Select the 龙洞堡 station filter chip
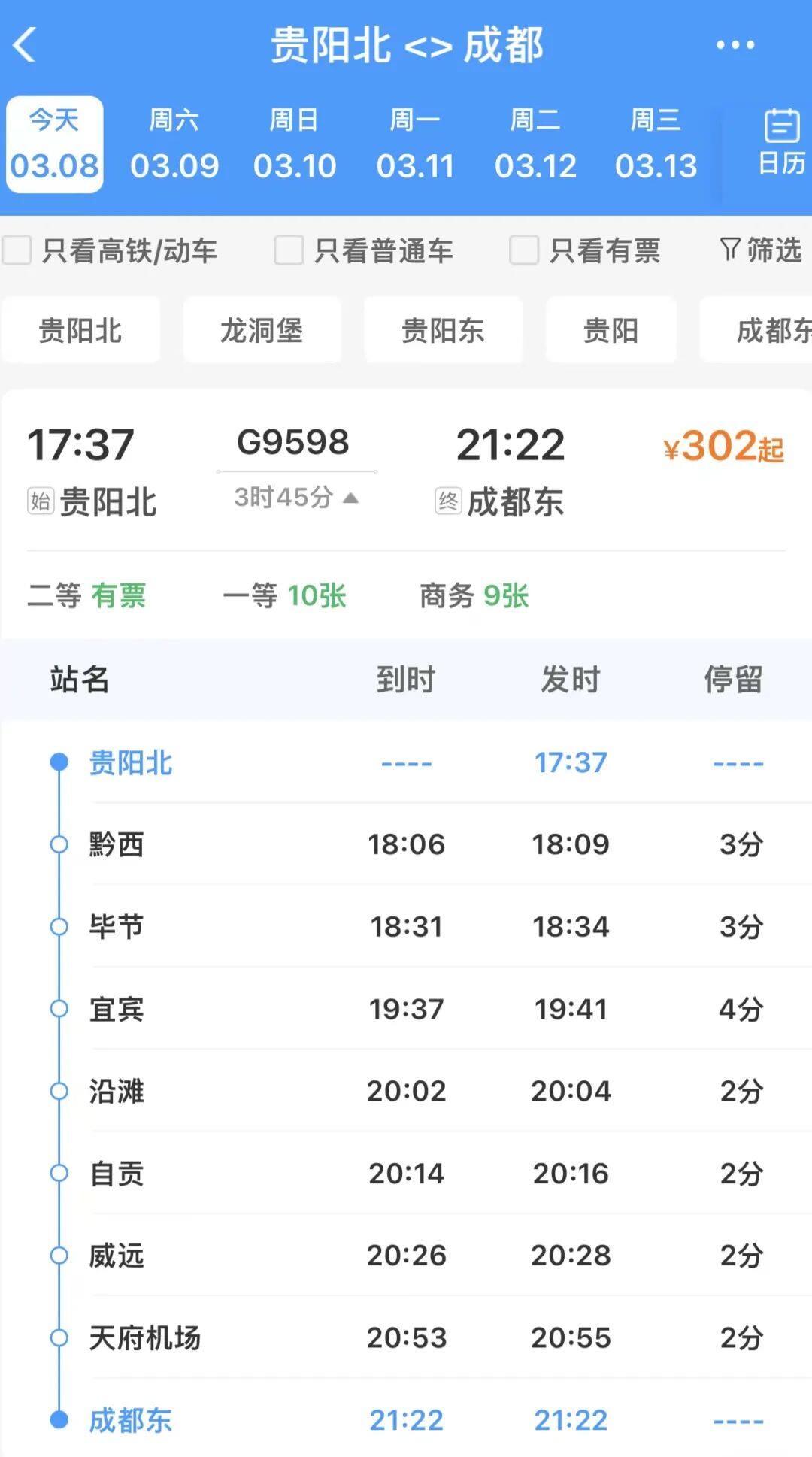 pos(262,330)
